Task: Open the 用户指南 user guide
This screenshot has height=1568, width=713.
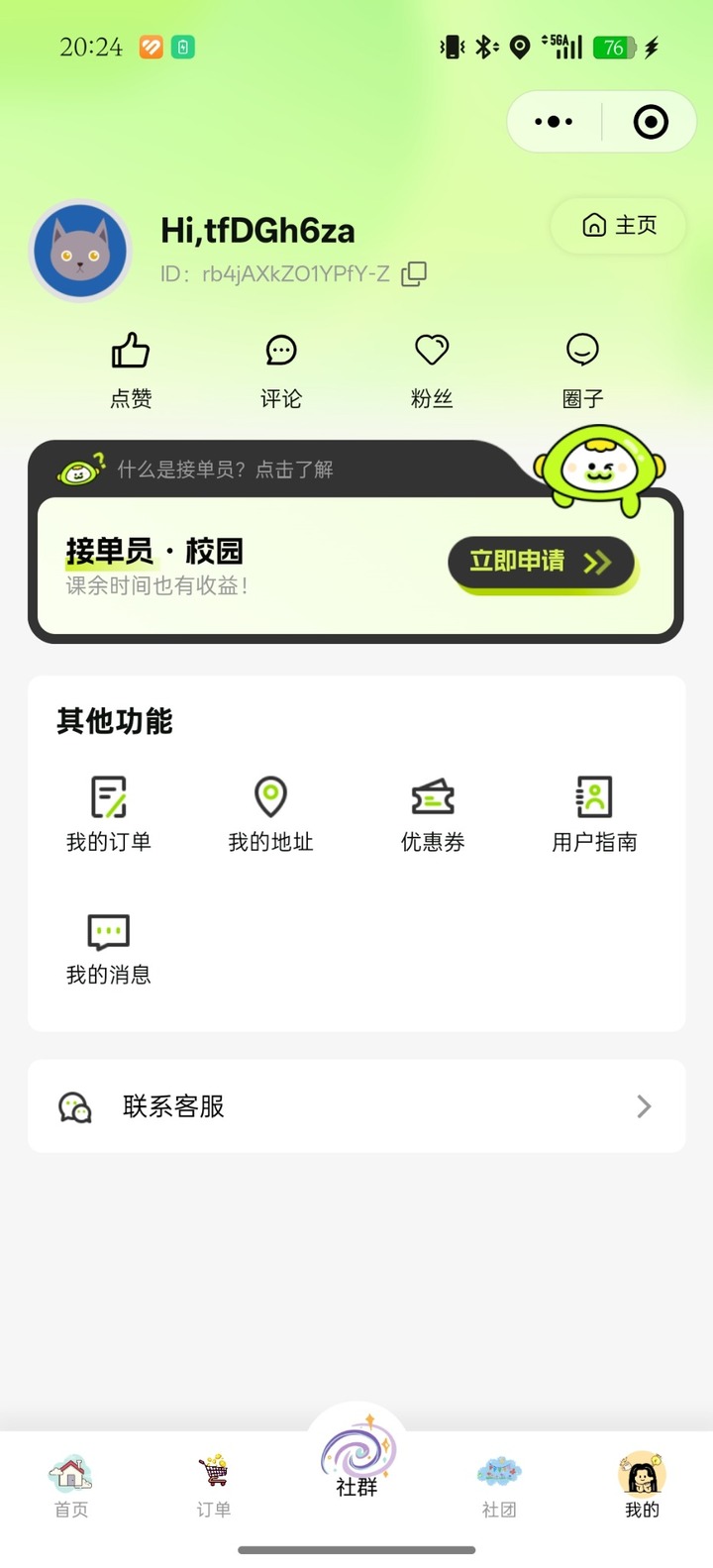Action: coord(595,812)
